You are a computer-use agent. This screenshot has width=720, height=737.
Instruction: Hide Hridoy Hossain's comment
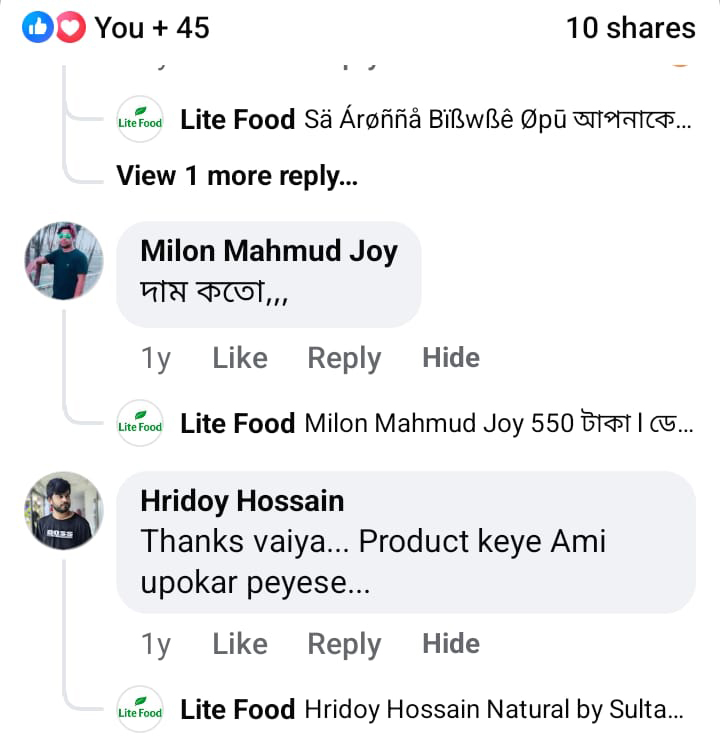point(450,645)
